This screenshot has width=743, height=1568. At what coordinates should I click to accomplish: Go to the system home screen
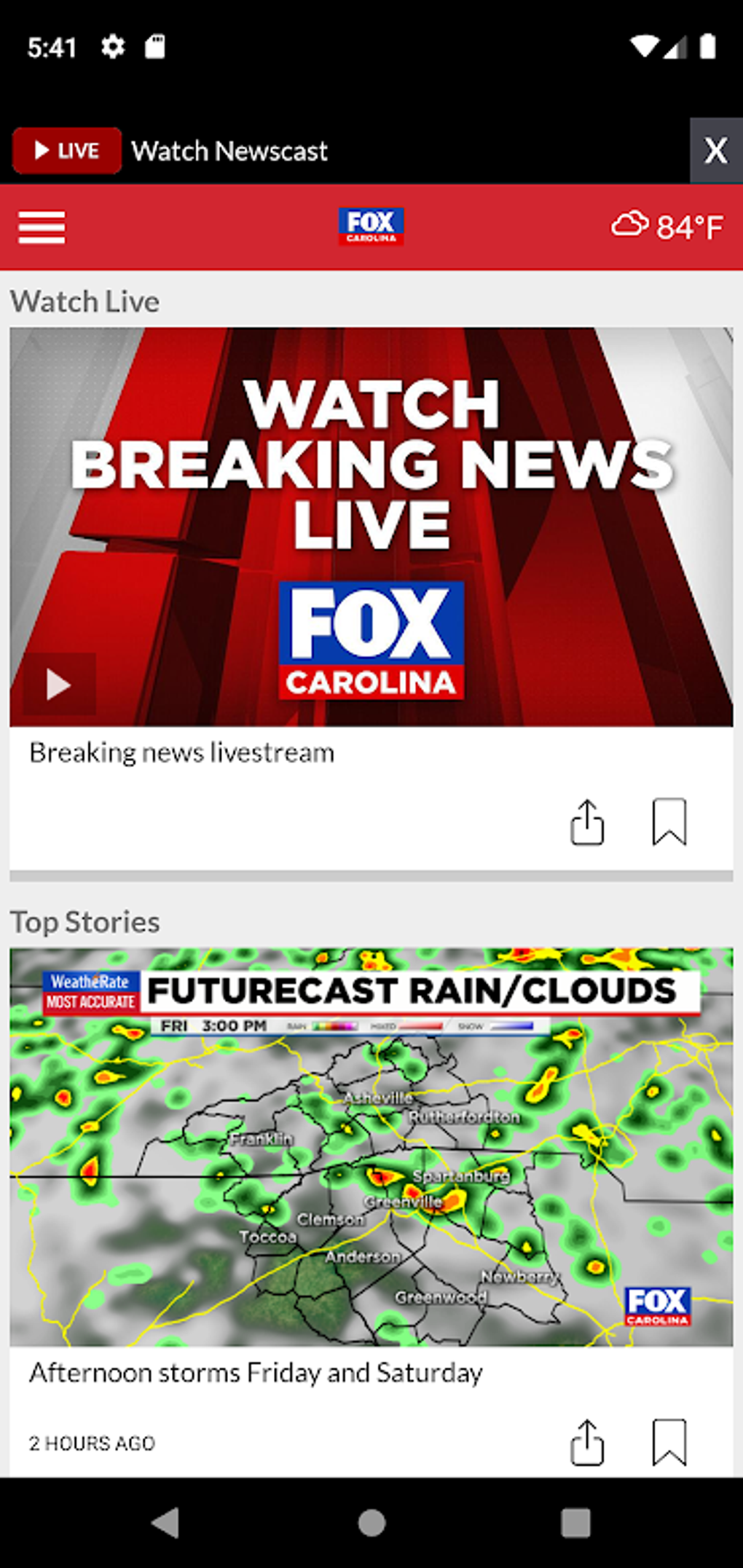371,1522
